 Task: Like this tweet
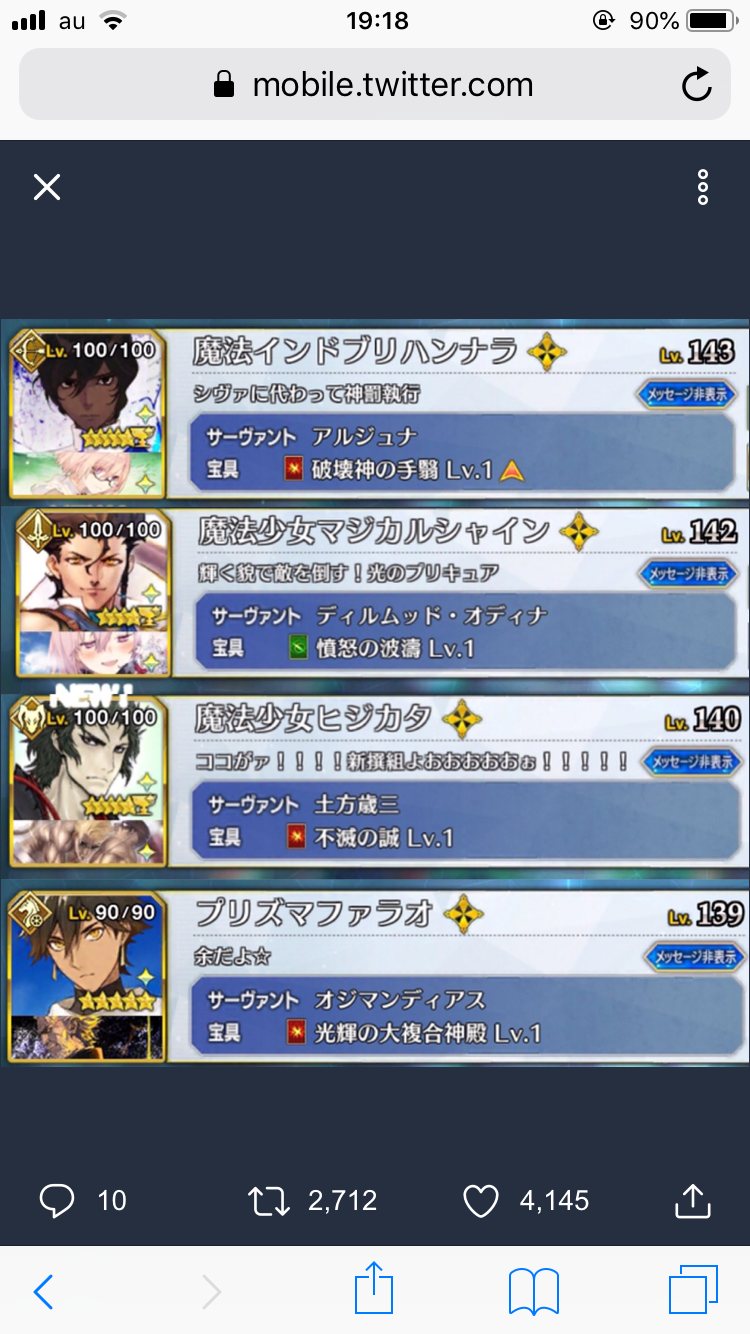tap(481, 1200)
